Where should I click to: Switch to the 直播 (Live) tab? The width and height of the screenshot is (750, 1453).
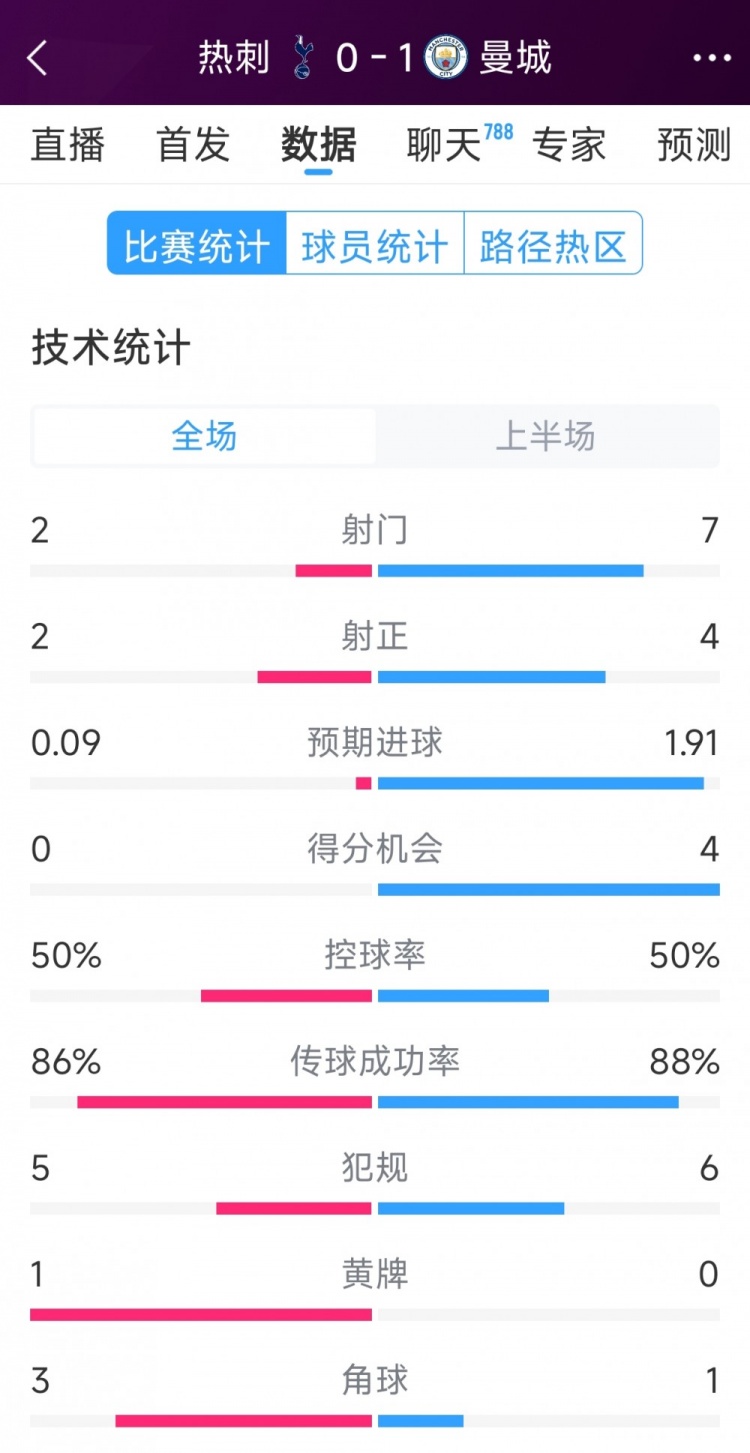pyautogui.click(x=67, y=146)
